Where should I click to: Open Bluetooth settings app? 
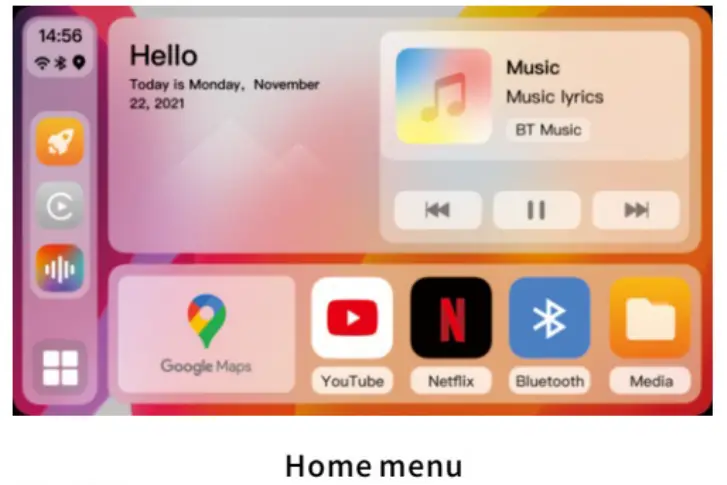tap(549, 319)
